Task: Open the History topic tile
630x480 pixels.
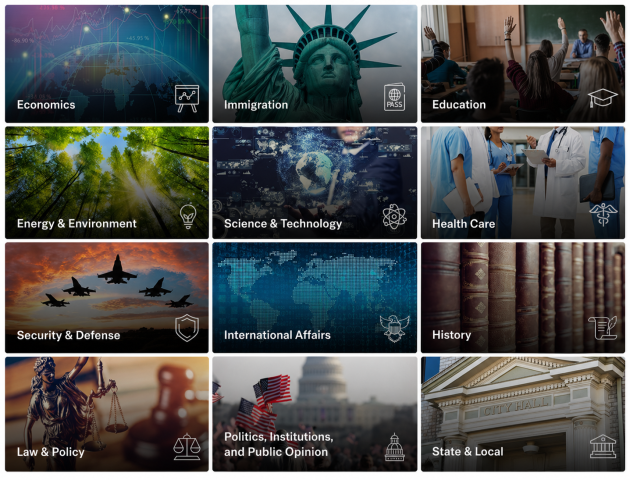Action: tap(522, 297)
